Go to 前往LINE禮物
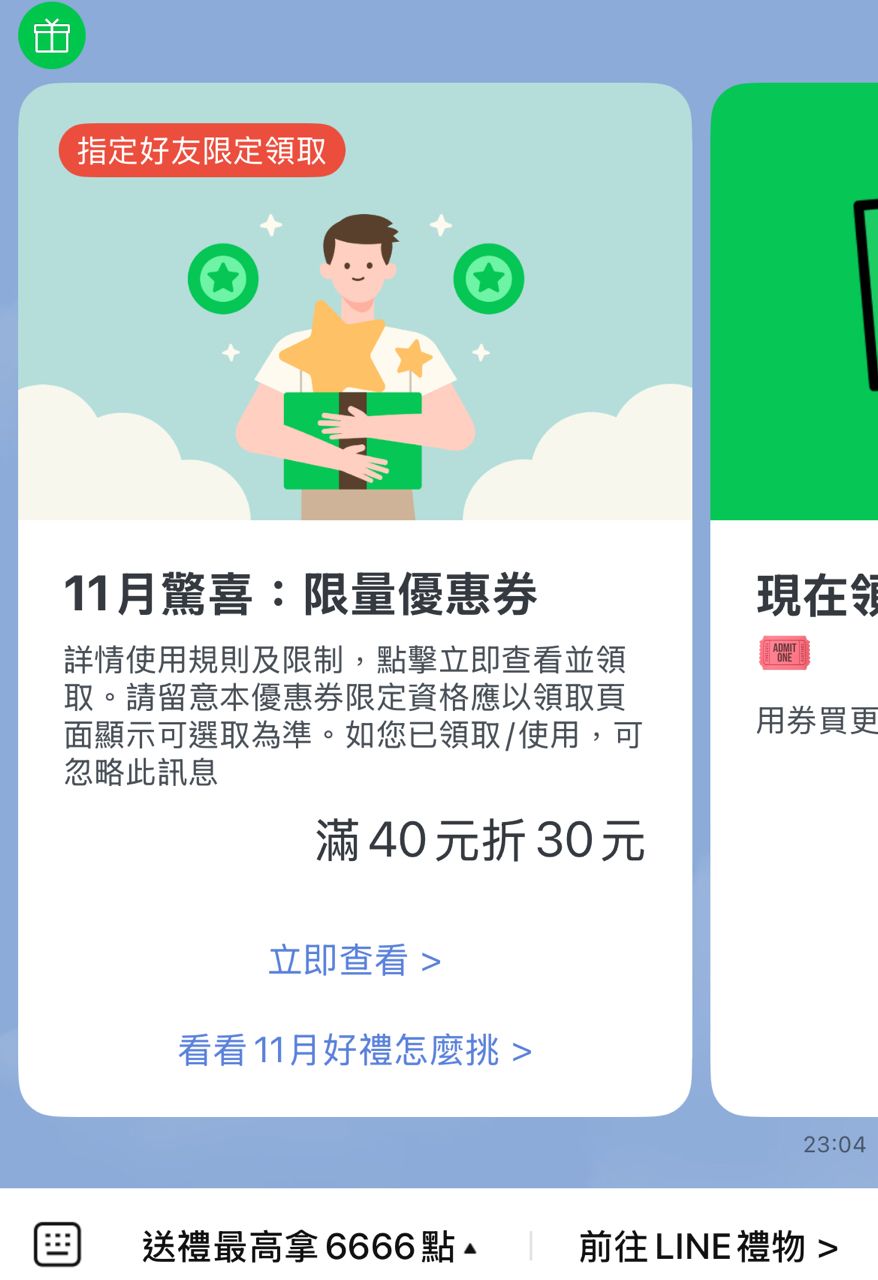 708,1247
